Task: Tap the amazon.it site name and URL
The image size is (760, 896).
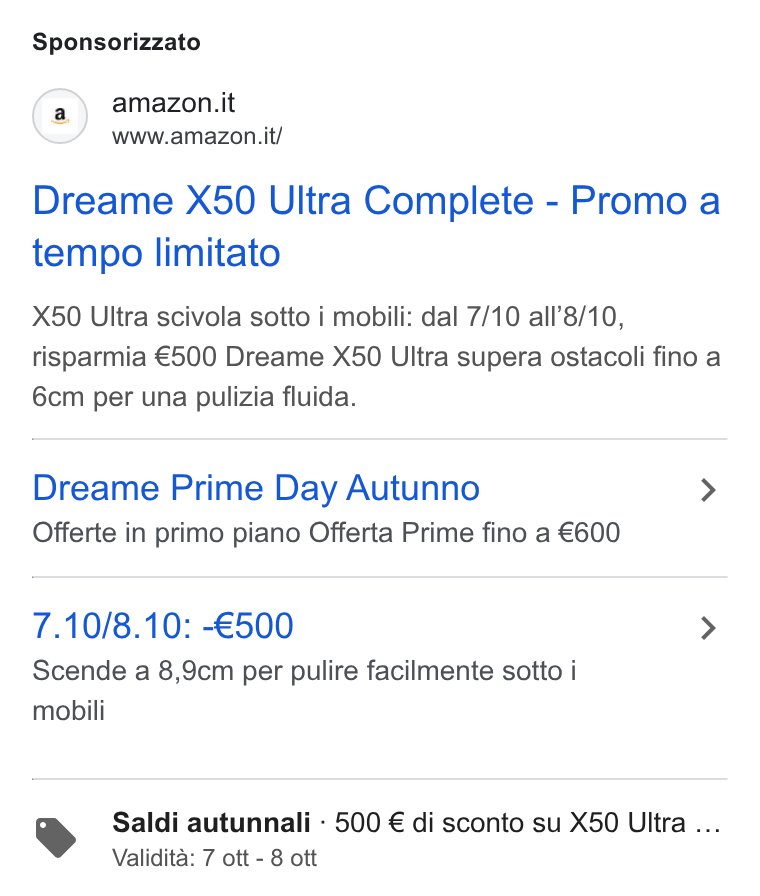Action: 197,118
